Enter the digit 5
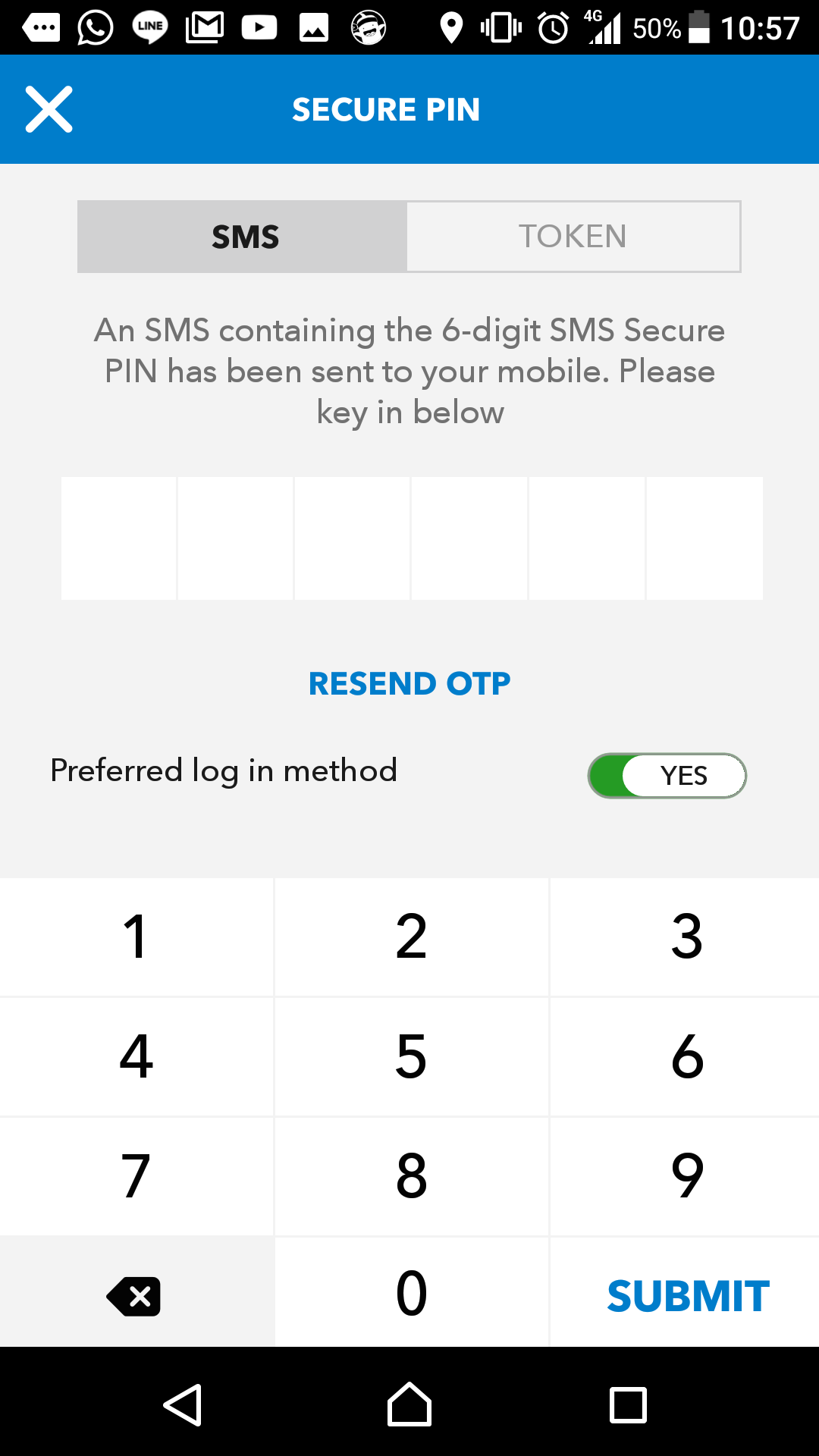Screen dimensions: 819x1456 coord(411,1056)
